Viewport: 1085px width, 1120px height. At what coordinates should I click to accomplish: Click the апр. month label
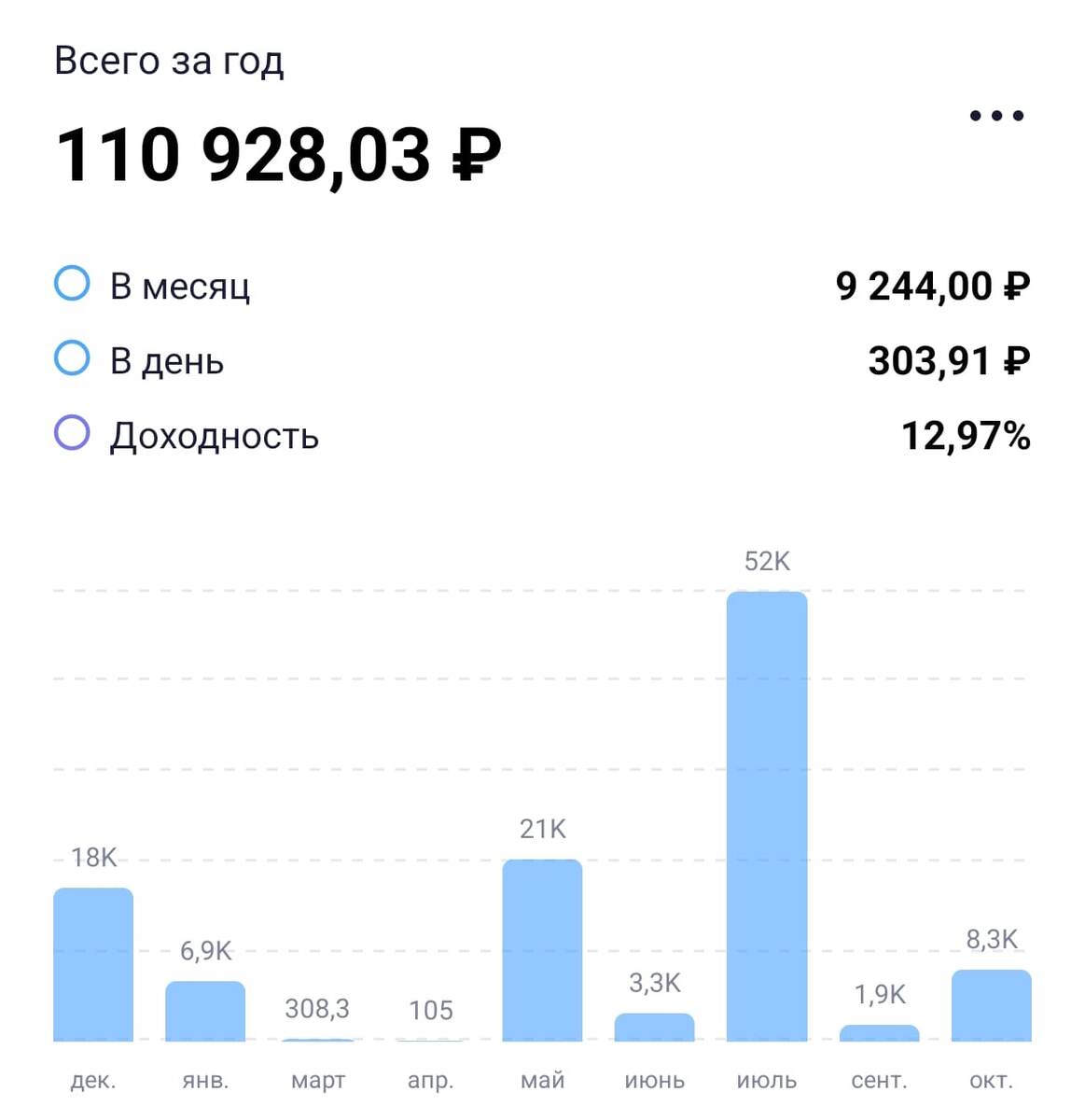pos(428,1081)
